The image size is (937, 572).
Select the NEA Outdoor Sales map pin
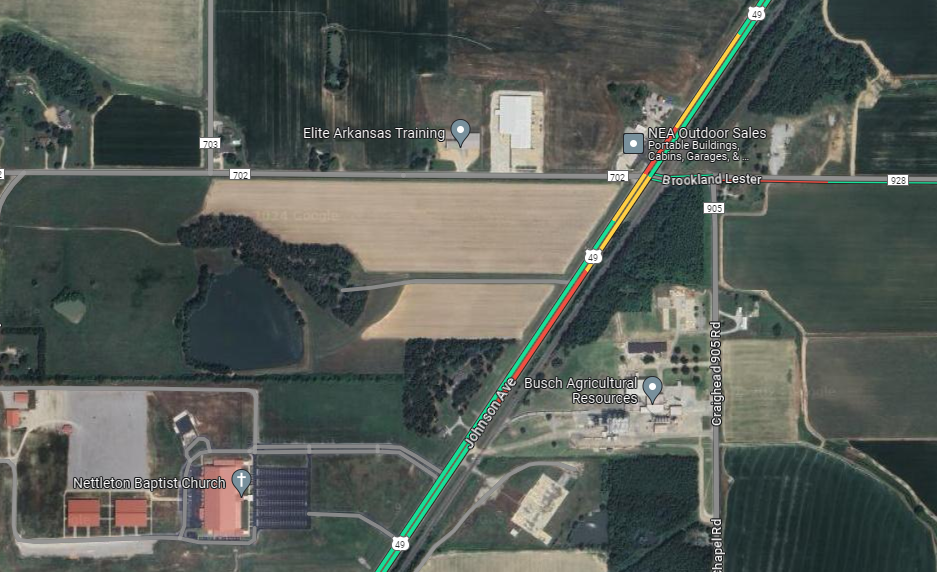point(633,143)
